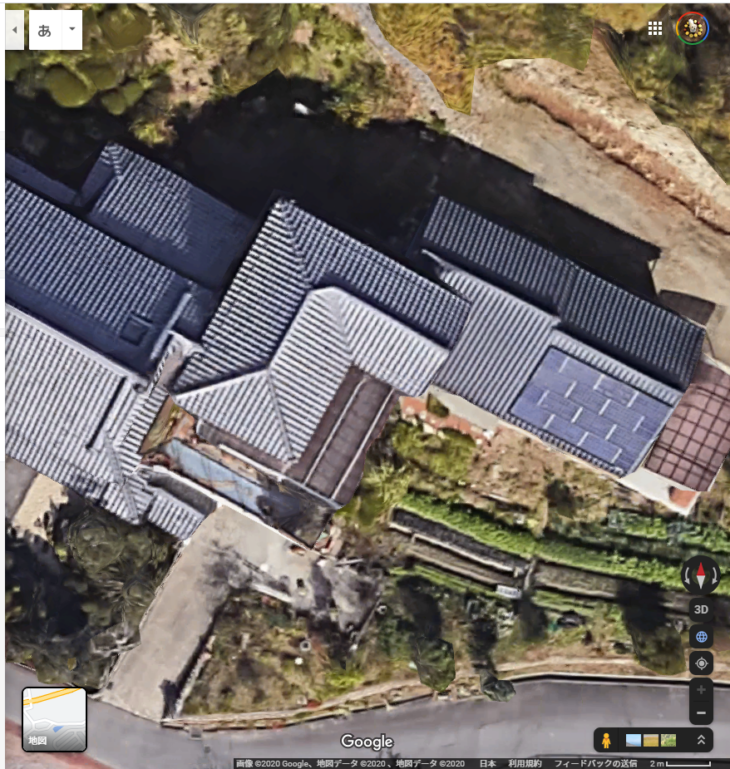Tap the compass to reset north
This screenshot has width=730, height=769.
[700, 575]
